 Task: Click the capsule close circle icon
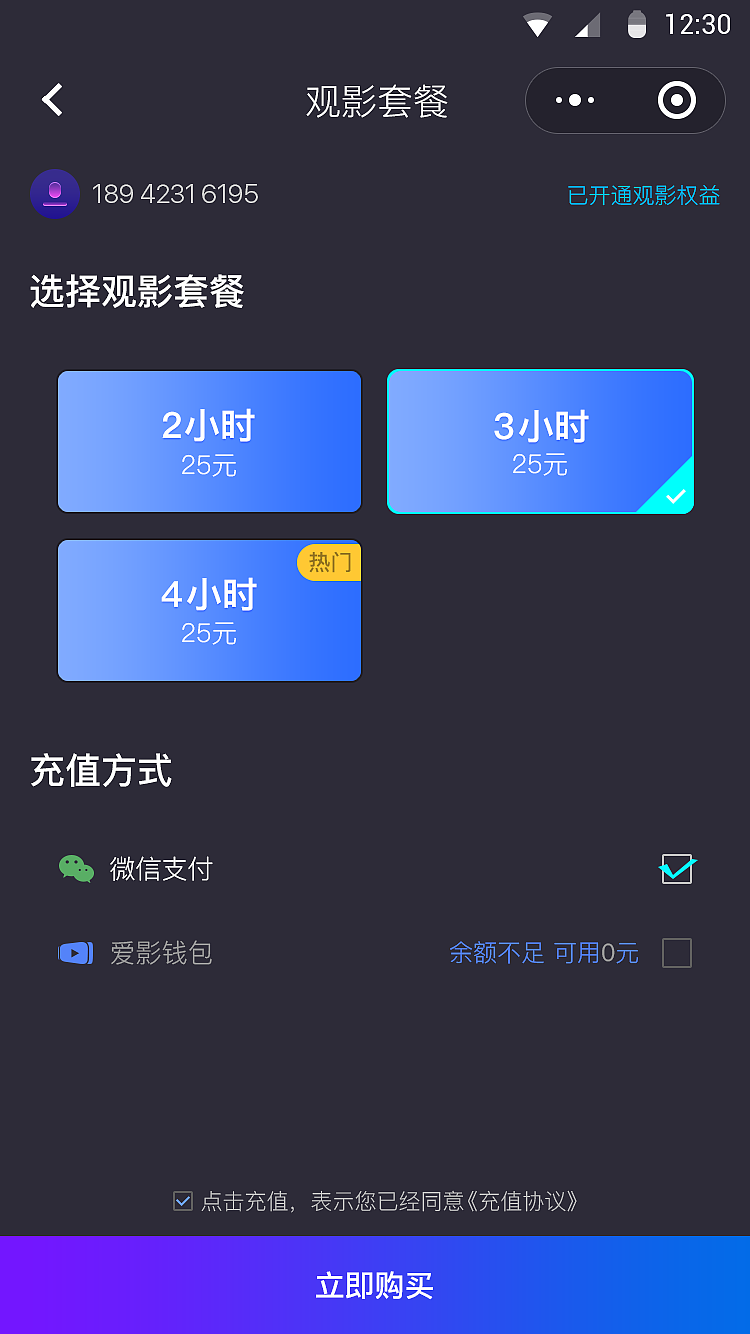[x=676, y=100]
